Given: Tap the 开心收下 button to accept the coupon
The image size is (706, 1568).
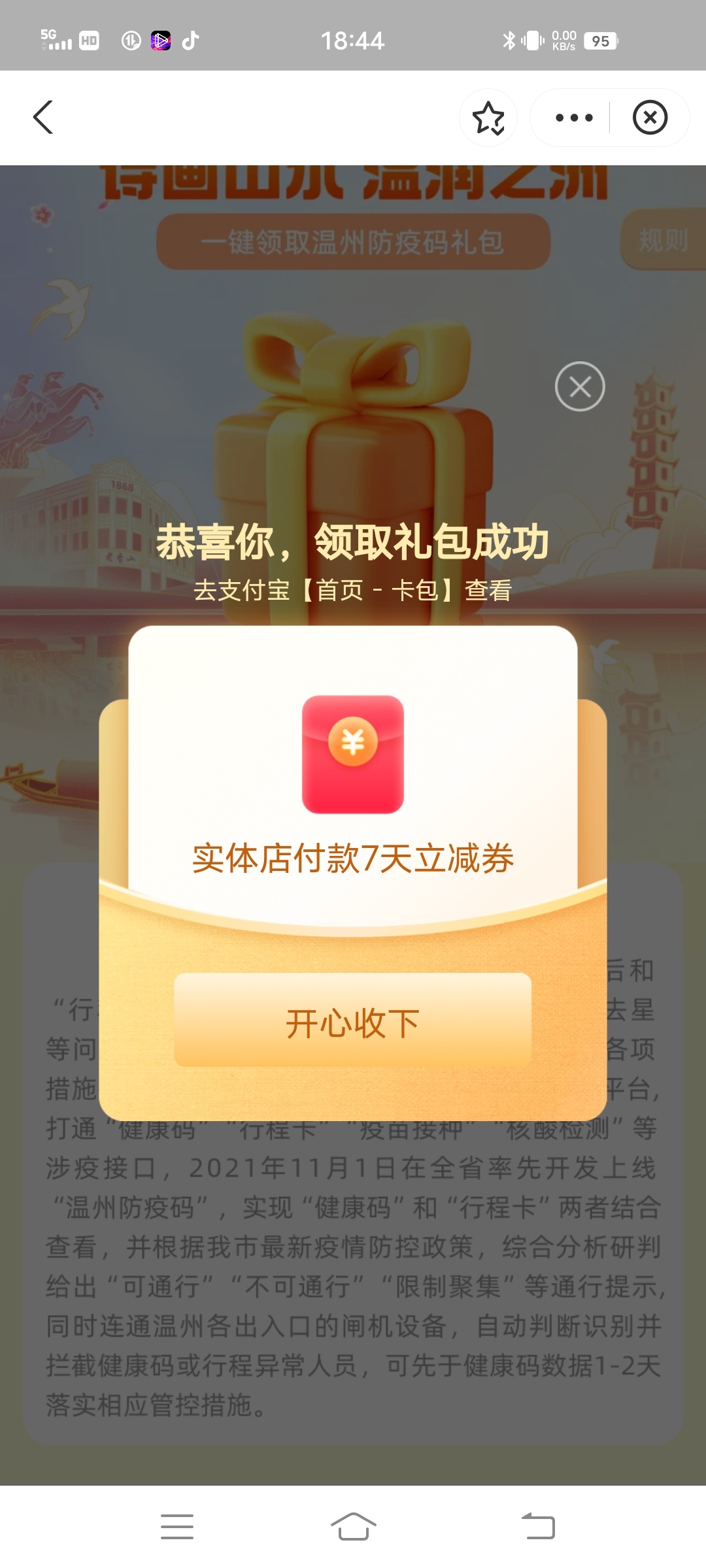Looking at the screenshot, I should [x=352, y=1021].
